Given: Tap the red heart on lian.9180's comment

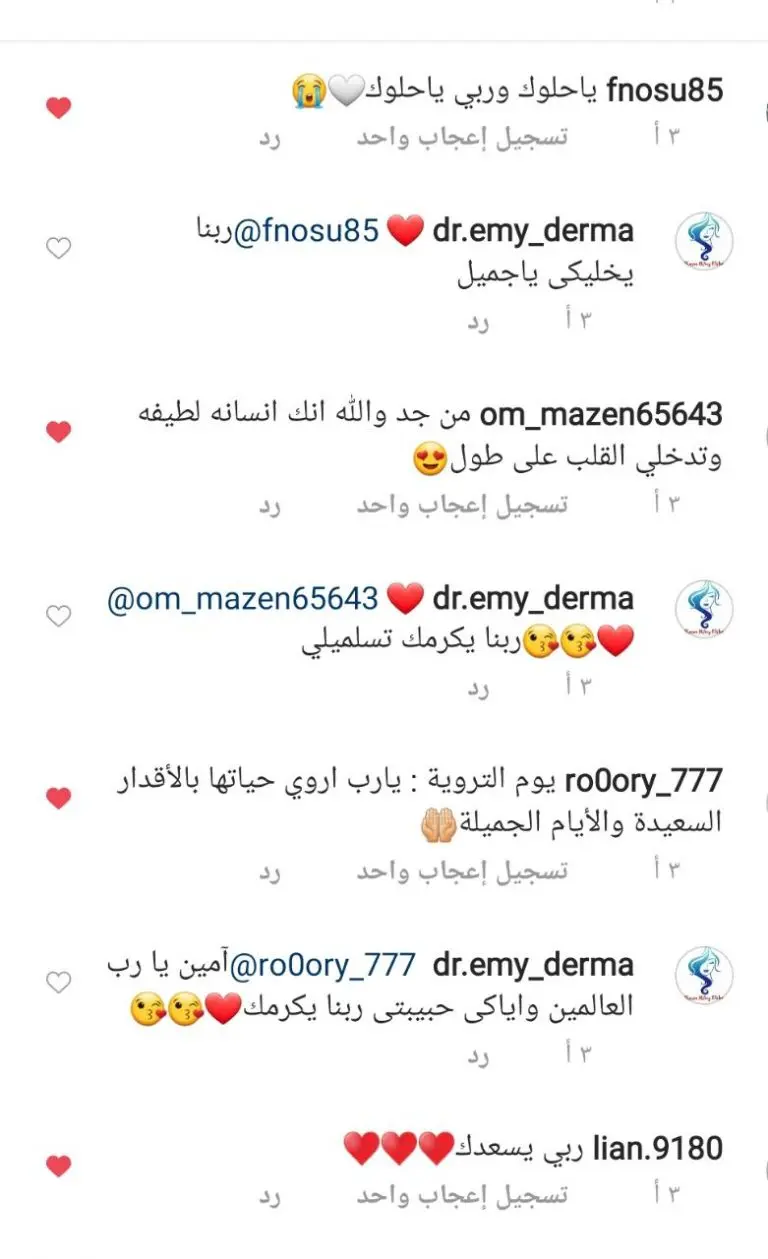Looking at the screenshot, I should (59, 1165).
